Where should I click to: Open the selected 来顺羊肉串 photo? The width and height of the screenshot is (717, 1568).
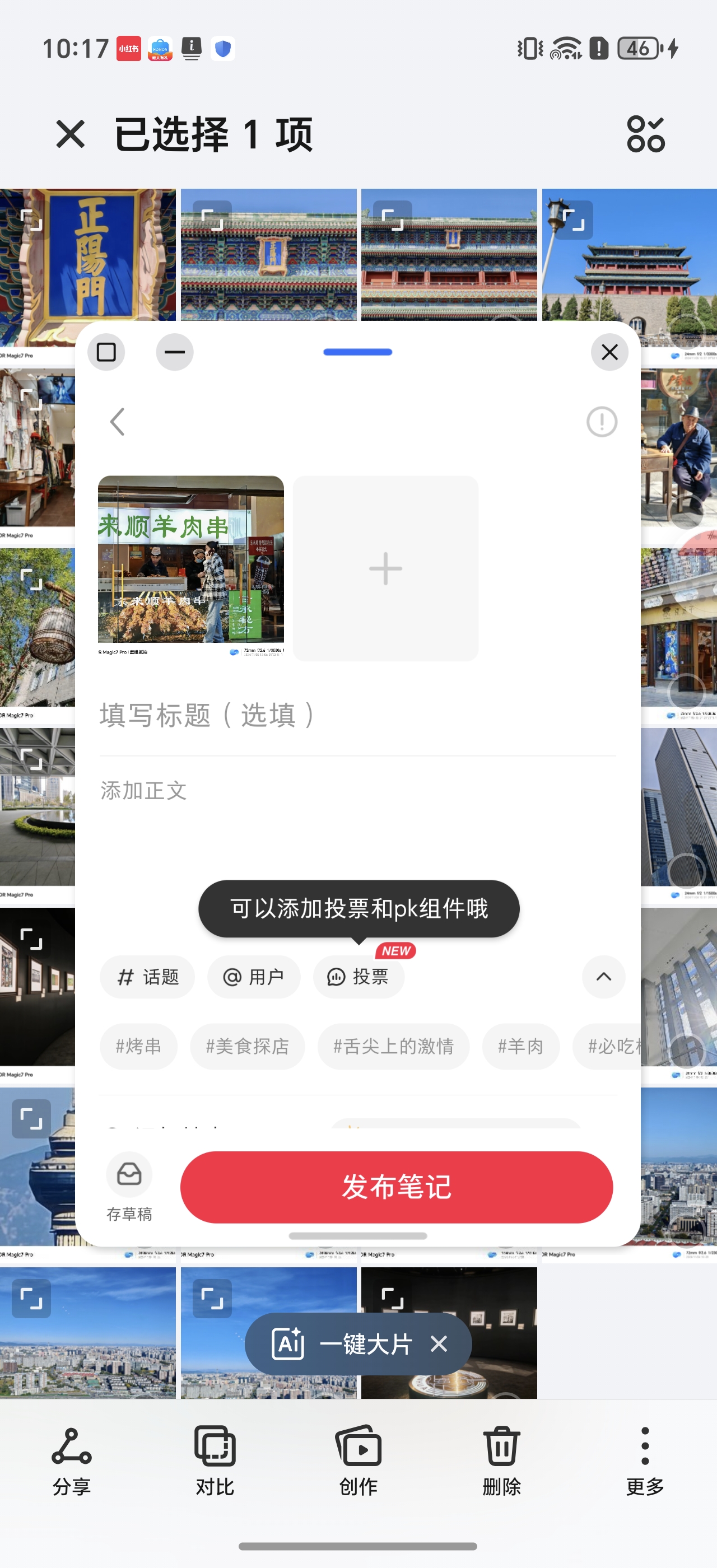click(190, 563)
